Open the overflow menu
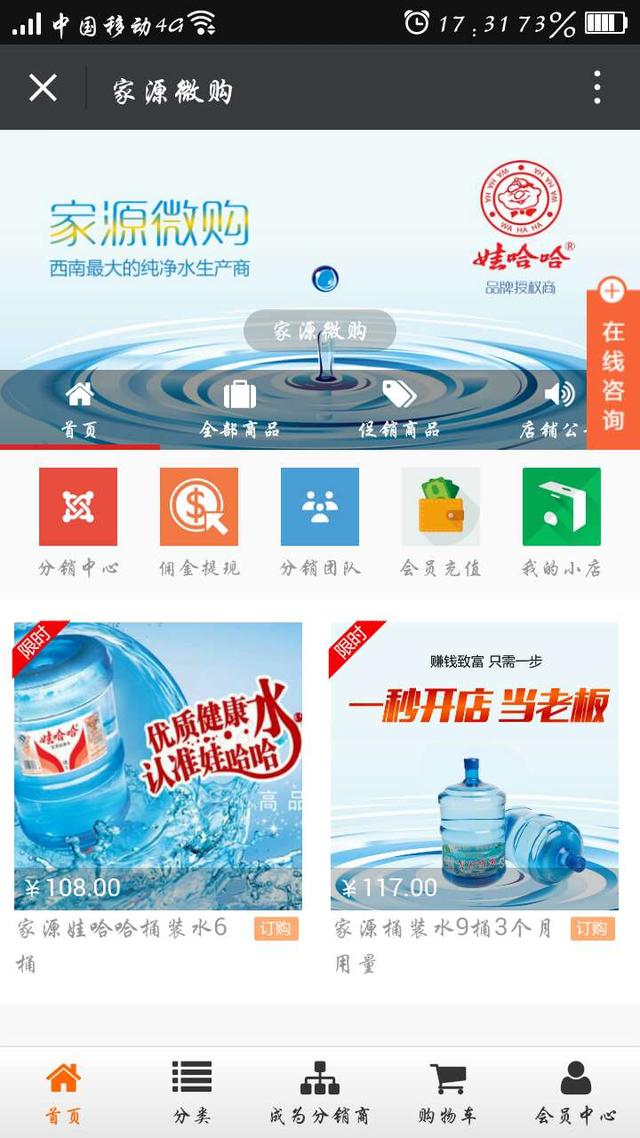Viewport: 640px width, 1138px height. click(596, 88)
